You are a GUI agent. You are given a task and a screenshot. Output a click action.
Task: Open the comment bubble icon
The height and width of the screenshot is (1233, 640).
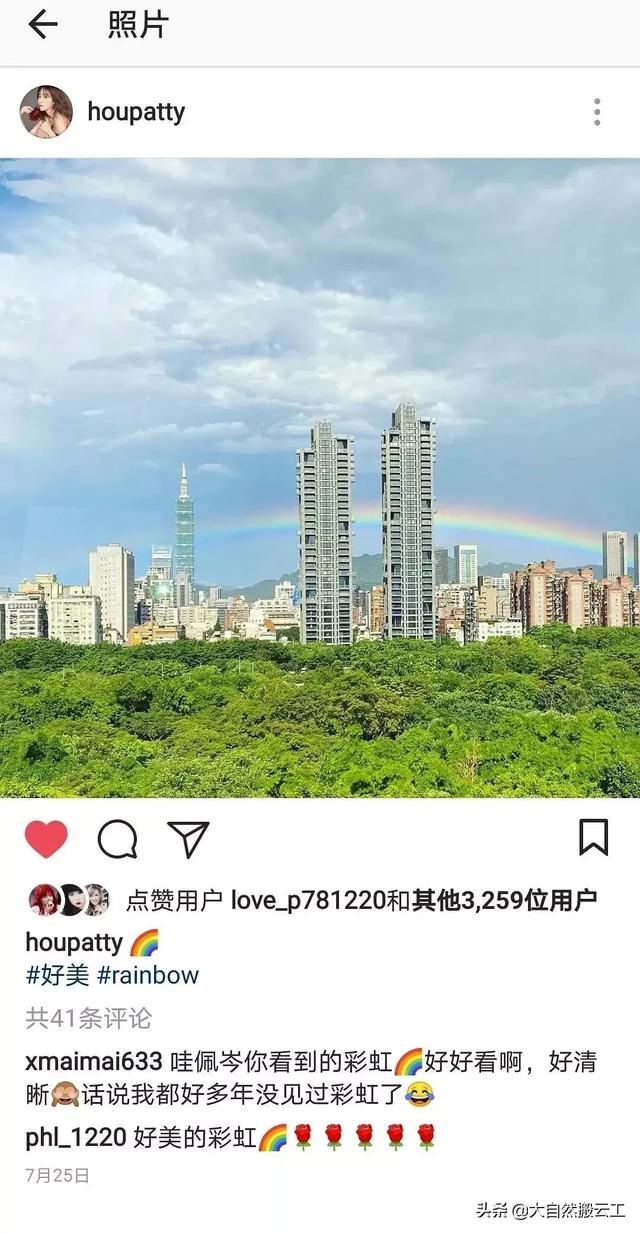tap(117, 839)
